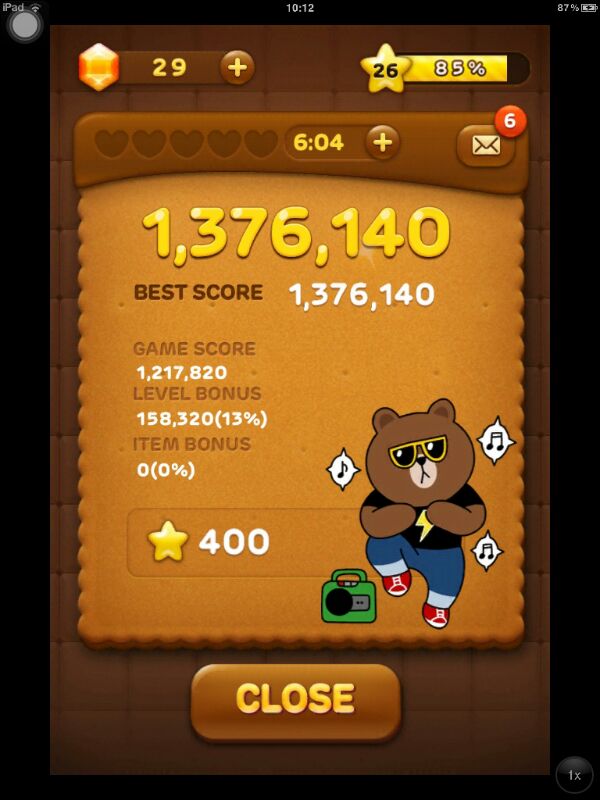600x800 pixels.
Task: Open the AssistiveTouch floating button
Action: pos(25,25)
